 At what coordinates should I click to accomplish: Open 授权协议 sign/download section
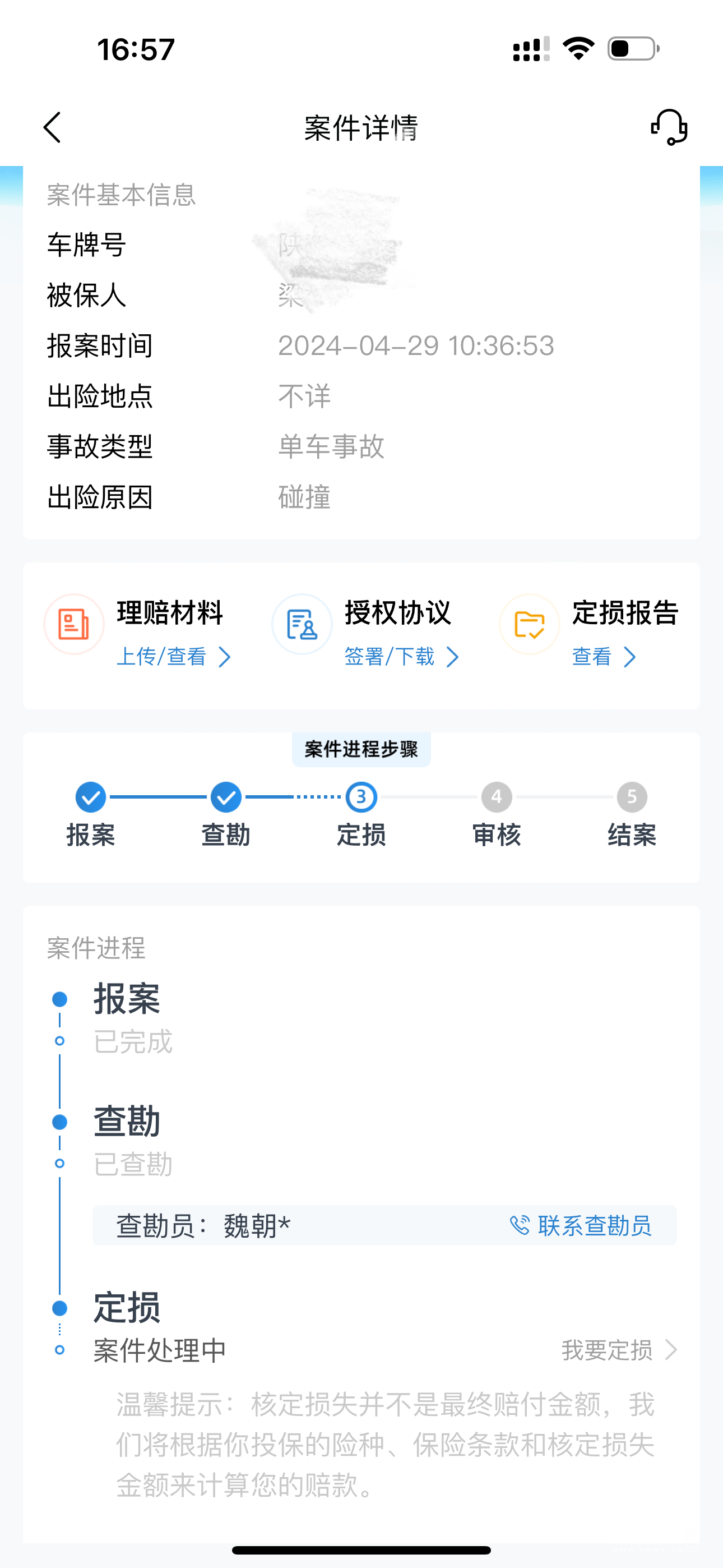(400, 656)
